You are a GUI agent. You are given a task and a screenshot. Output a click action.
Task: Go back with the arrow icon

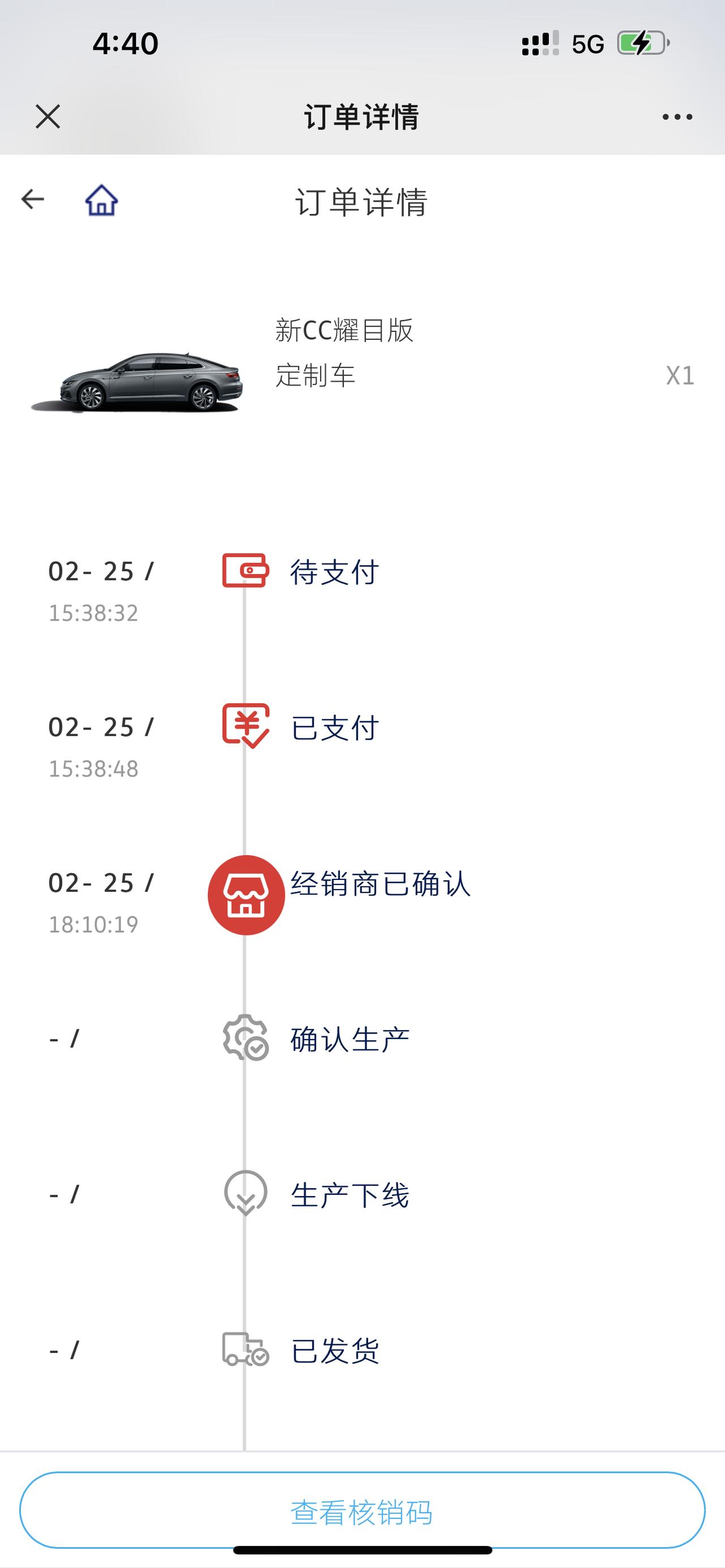[x=33, y=199]
